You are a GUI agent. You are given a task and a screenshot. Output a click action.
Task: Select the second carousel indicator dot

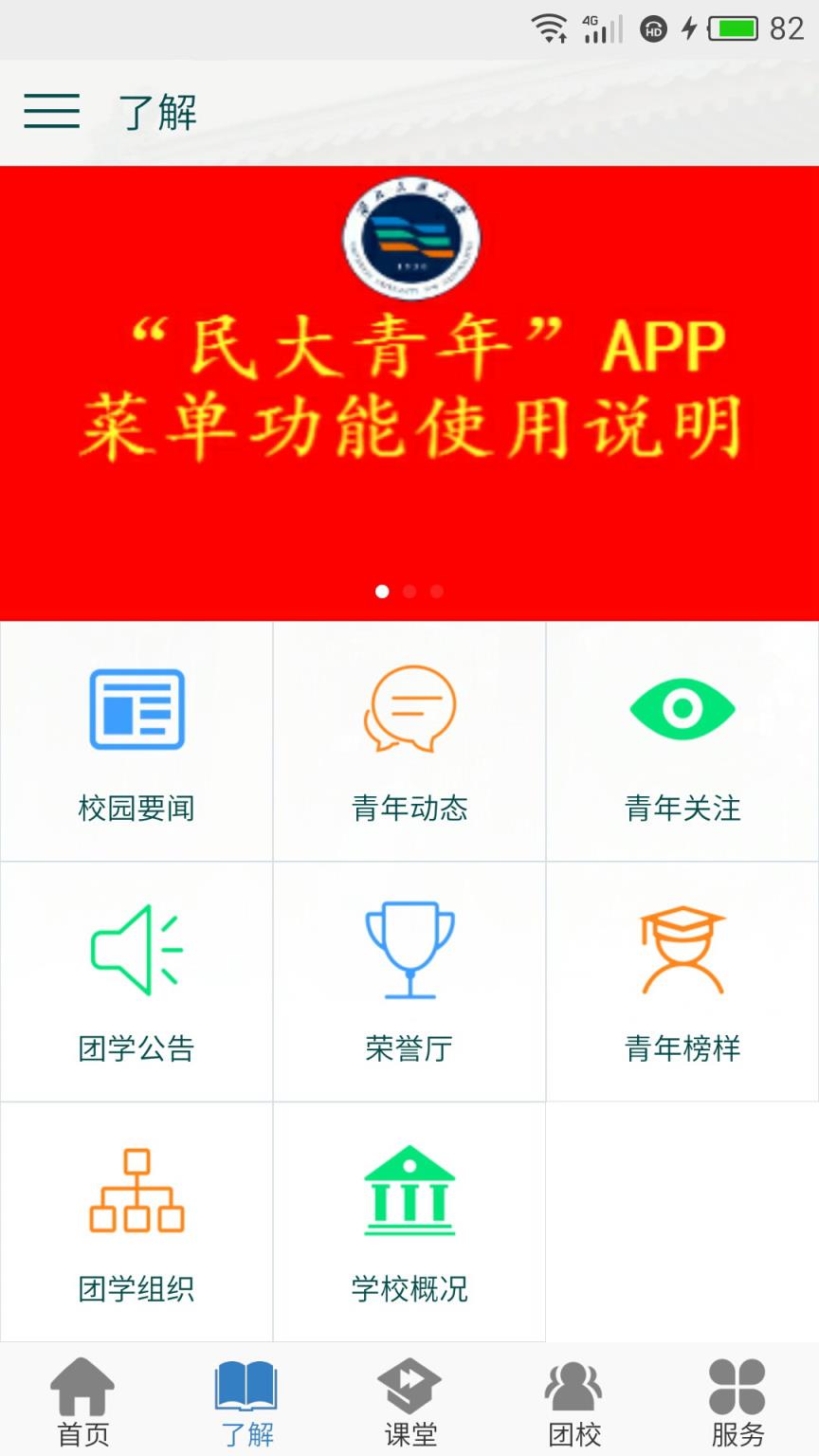point(409,591)
